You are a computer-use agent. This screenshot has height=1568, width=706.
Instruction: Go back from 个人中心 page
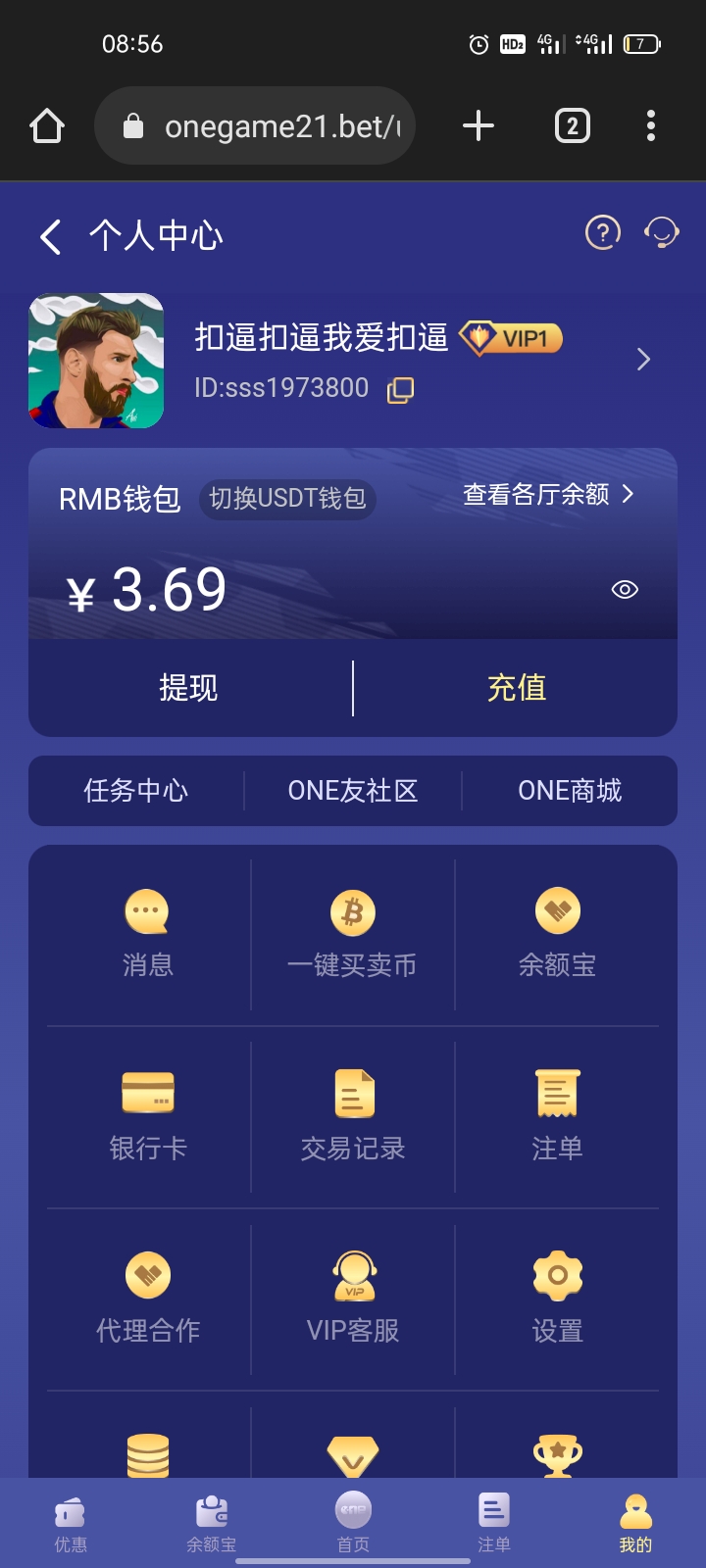click(x=51, y=237)
